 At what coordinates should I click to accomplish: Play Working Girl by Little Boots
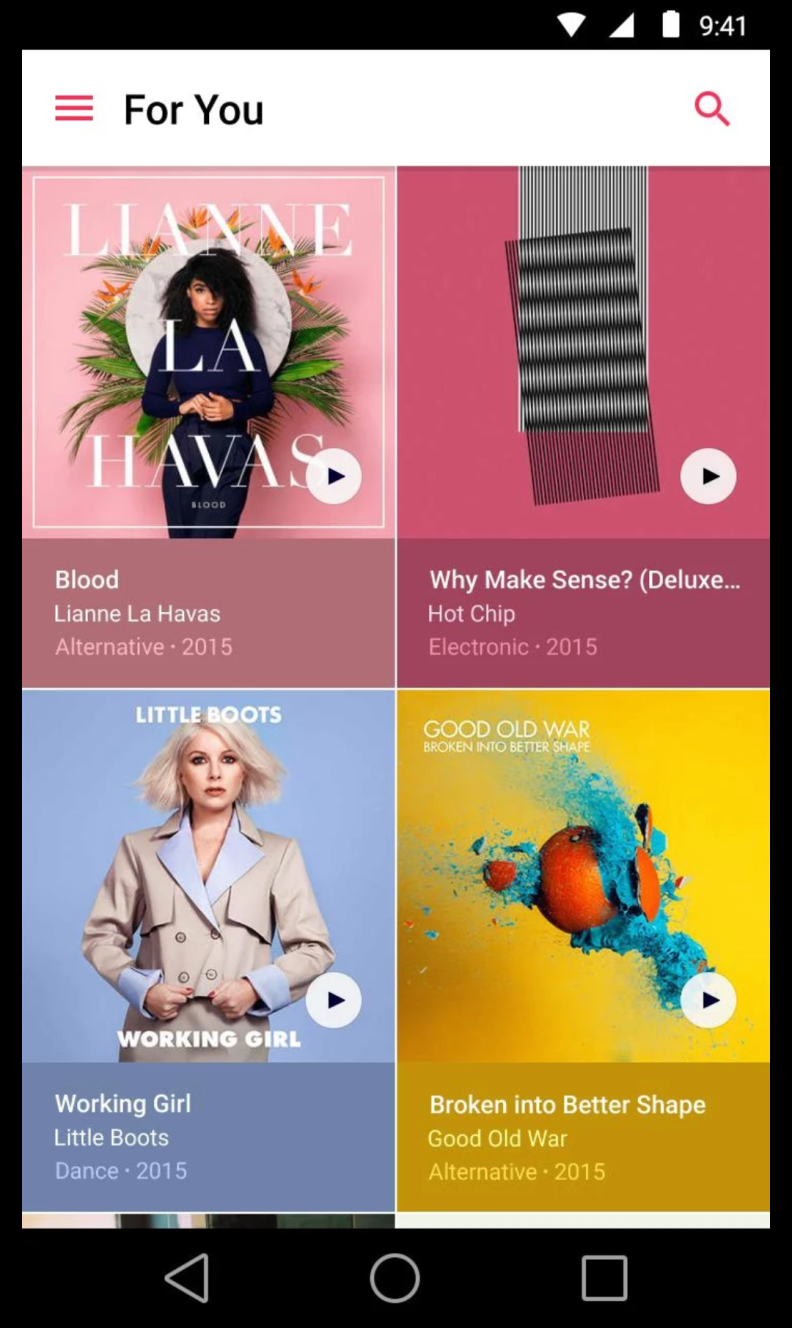(x=334, y=1000)
